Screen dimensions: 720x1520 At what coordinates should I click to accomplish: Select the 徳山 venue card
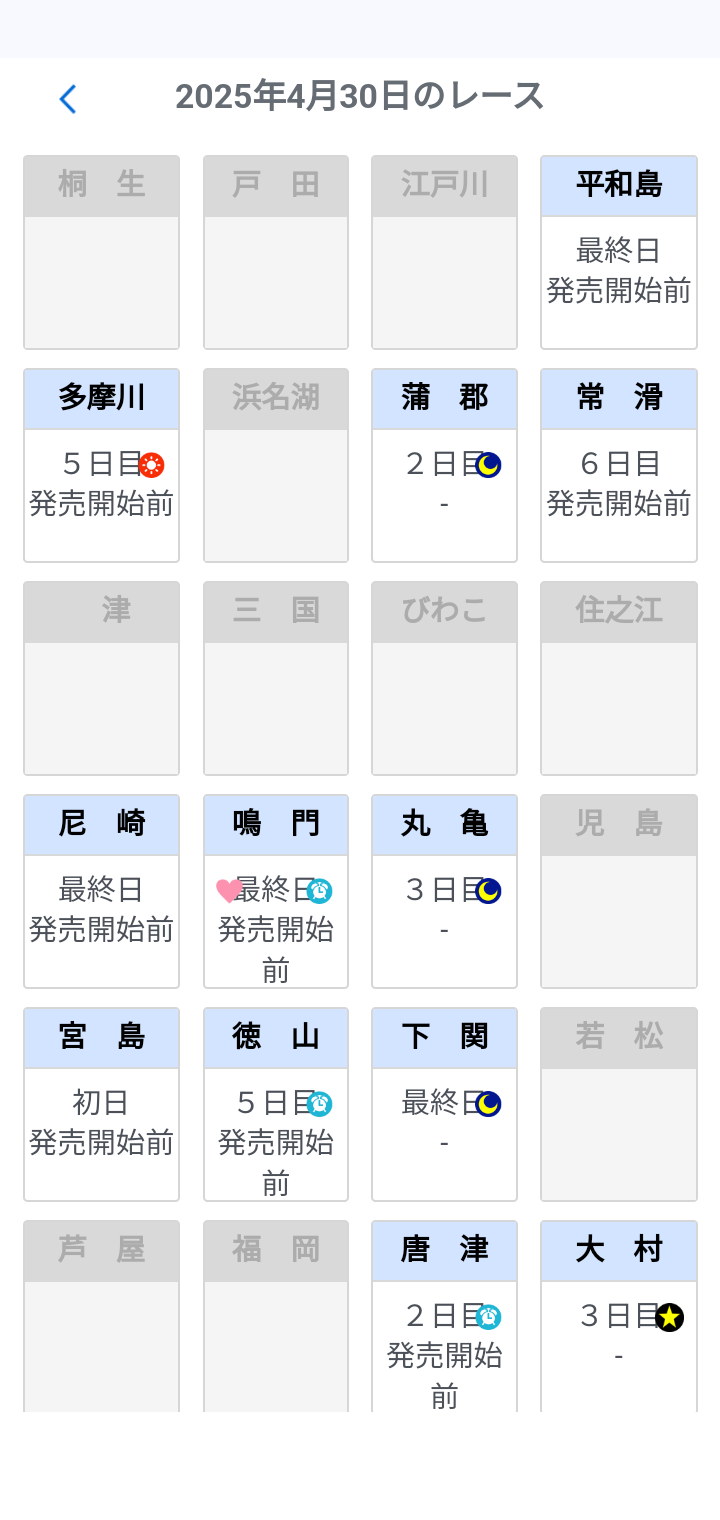[275, 1104]
